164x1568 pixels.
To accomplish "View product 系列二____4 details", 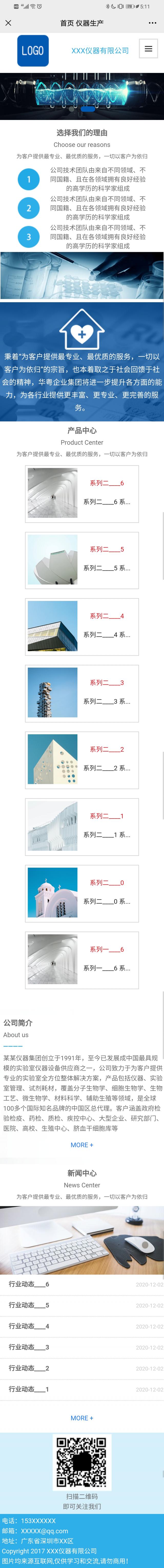I will (x=82, y=626).
